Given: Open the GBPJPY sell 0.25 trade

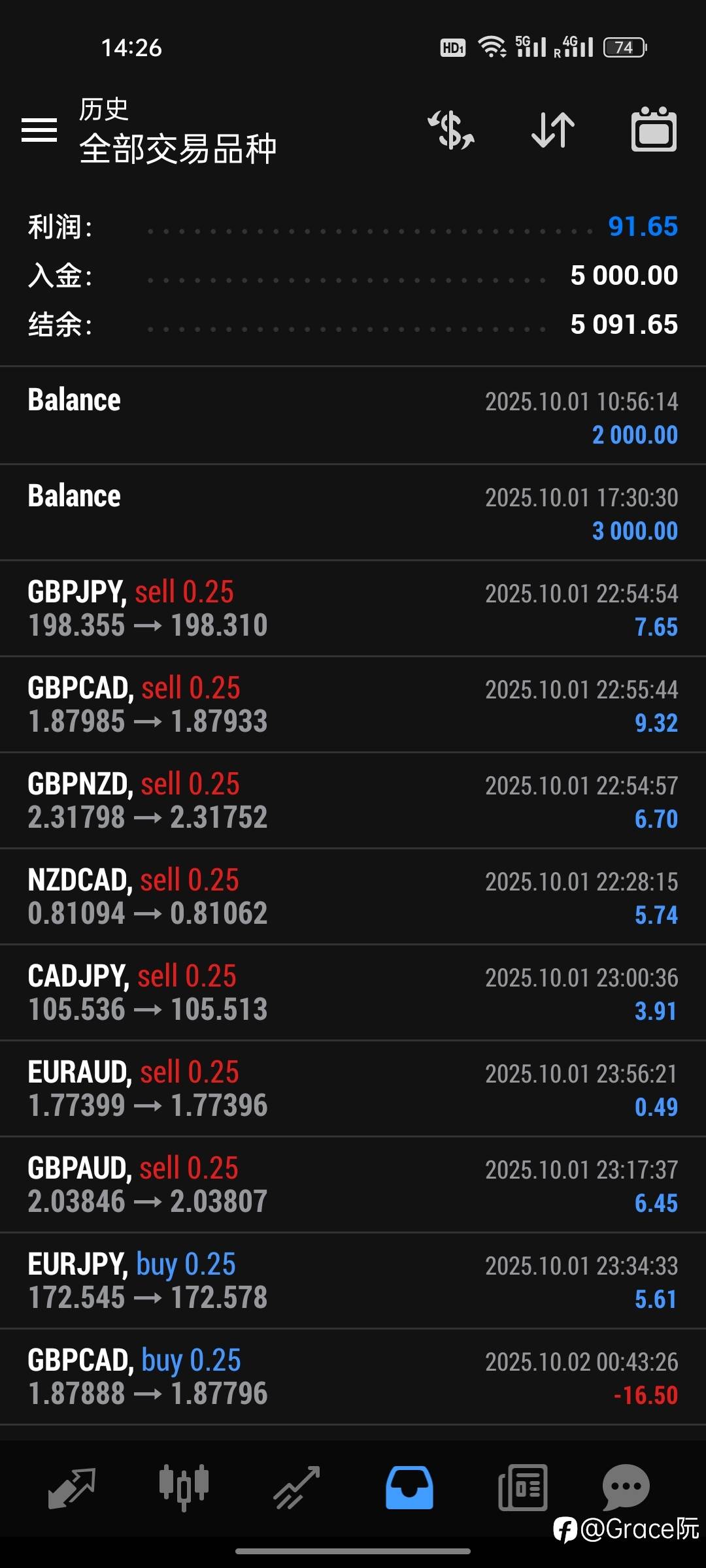Looking at the screenshot, I should pos(353,608).
